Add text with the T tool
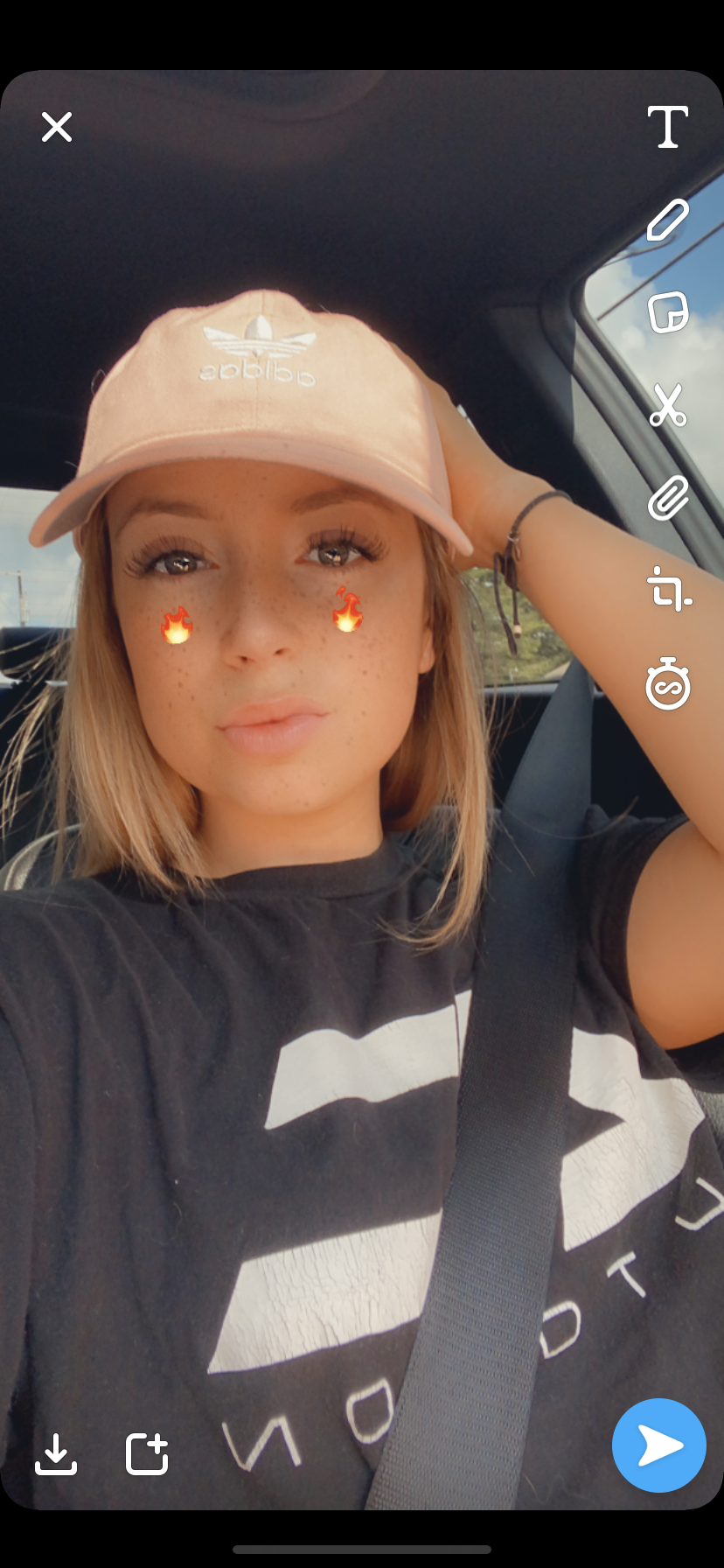724x1568 pixels. point(667,127)
